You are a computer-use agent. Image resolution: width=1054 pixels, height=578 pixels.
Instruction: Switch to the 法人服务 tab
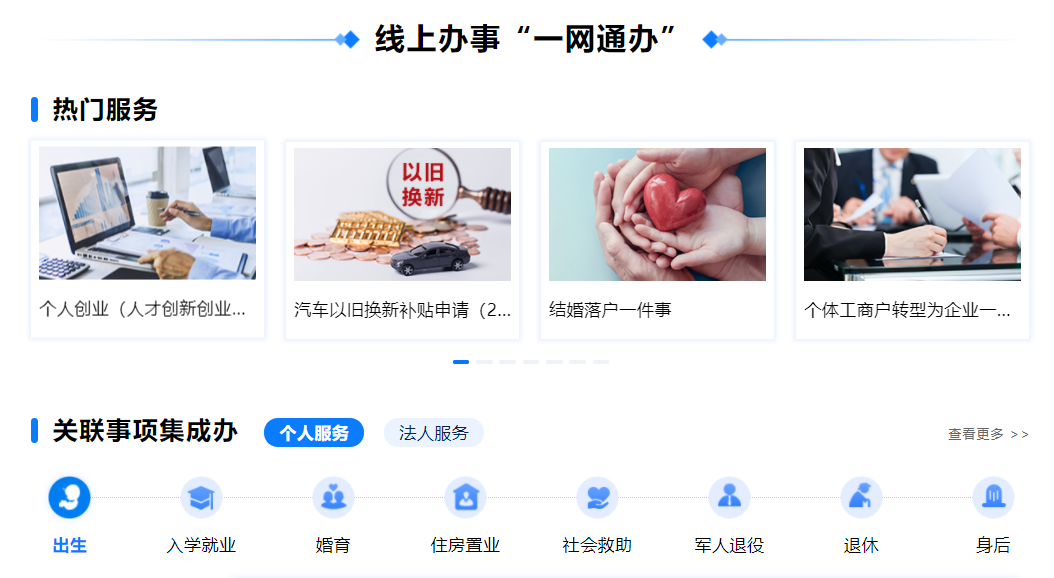click(x=433, y=433)
